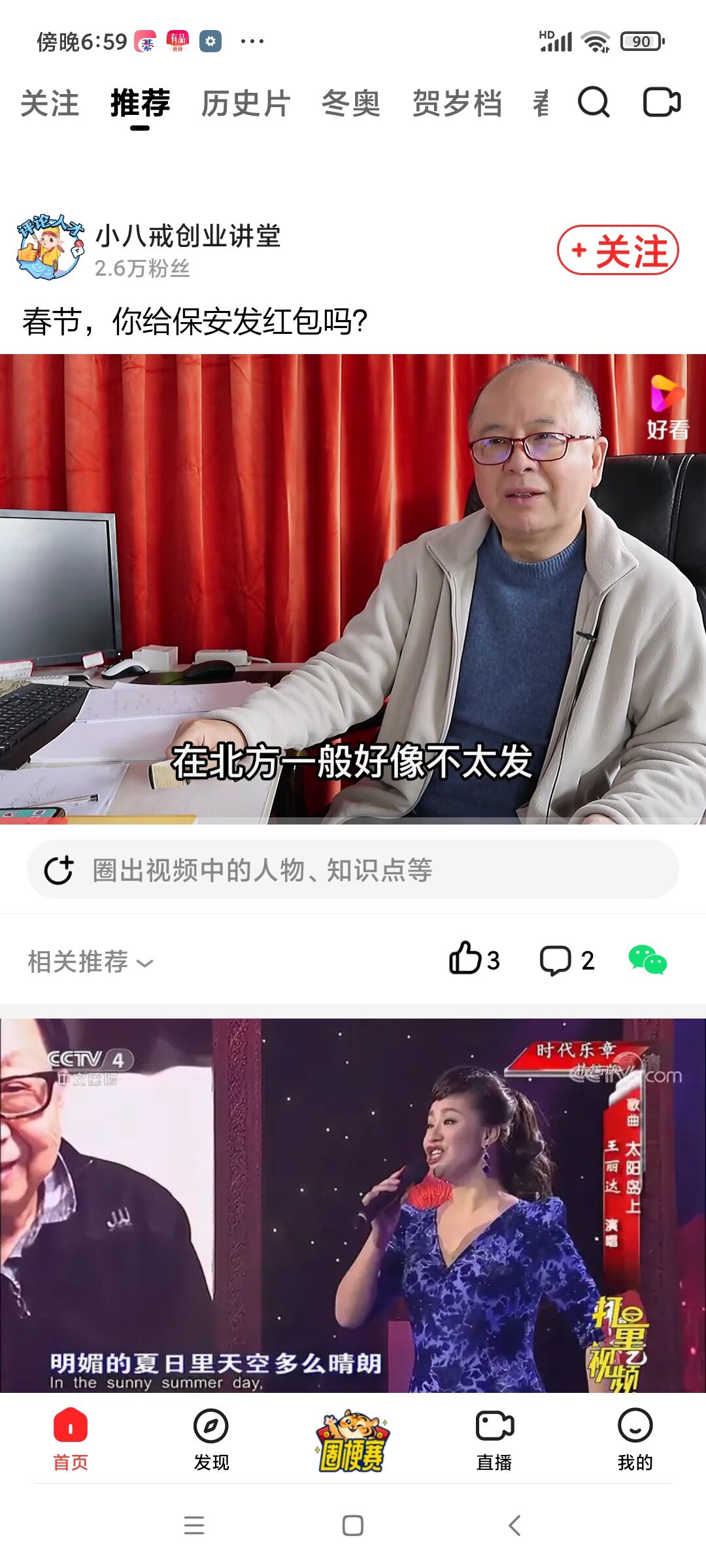The width and height of the screenshot is (706, 1568).
Task: Switch to the 历史片 tab
Action: (x=246, y=104)
